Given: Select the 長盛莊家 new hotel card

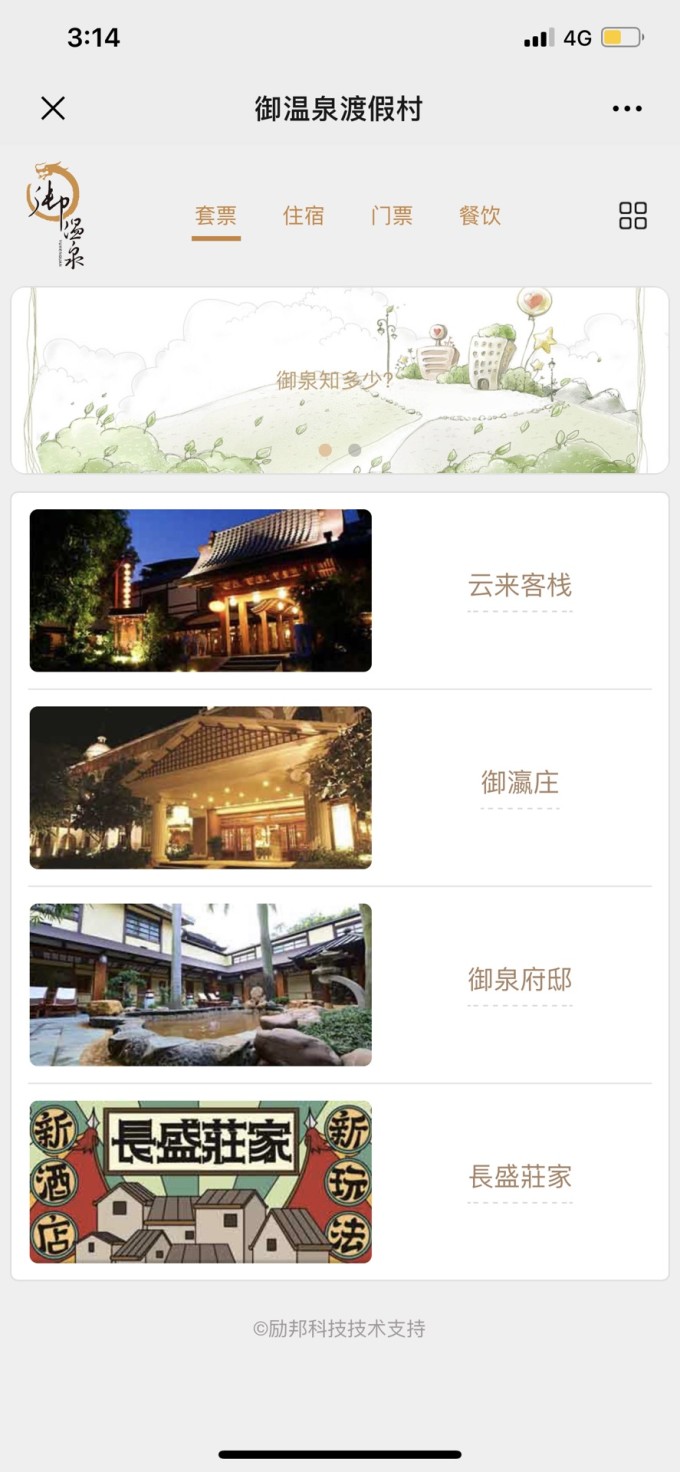Looking at the screenshot, I should (x=340, y=1181).
